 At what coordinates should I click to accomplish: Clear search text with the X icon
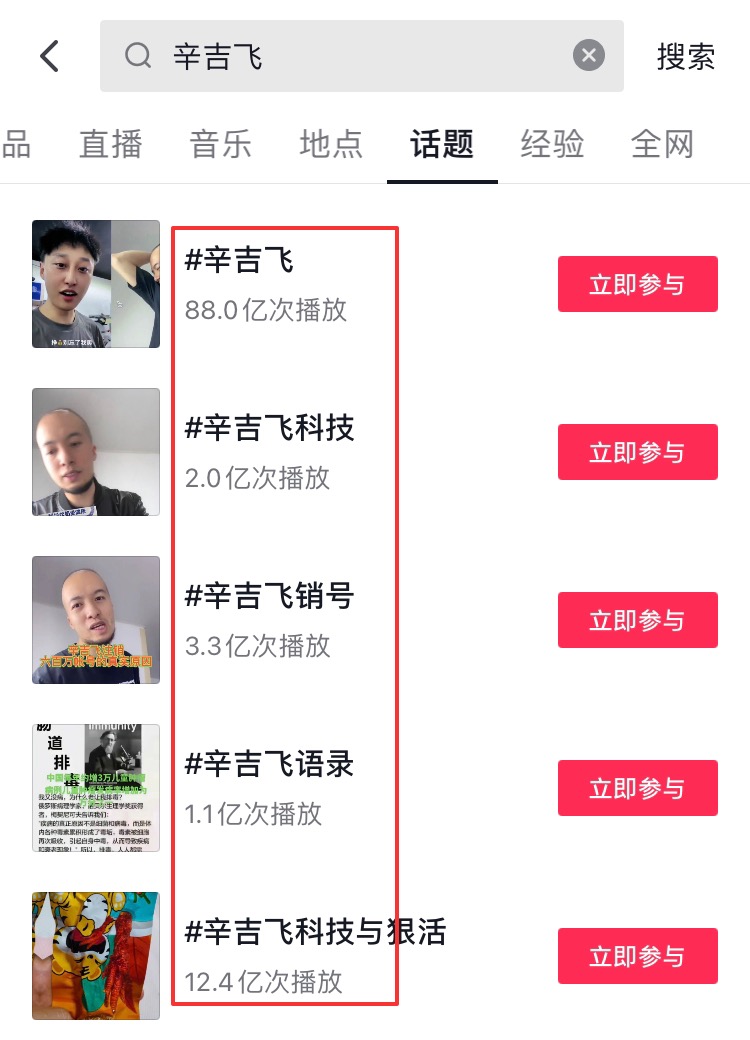coord(587,55)
